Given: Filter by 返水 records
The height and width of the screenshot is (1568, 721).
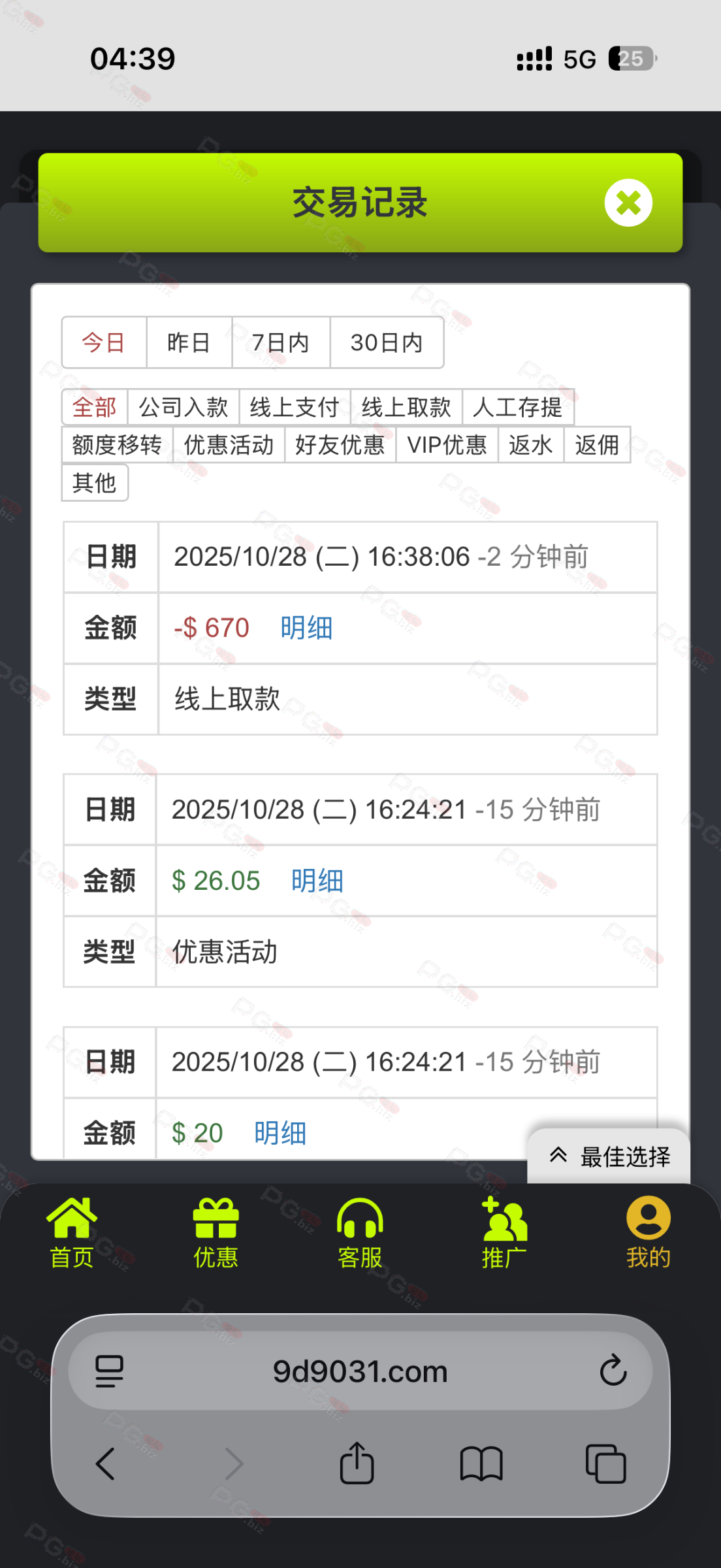Looking at the screenshot, I should [x=530, y=445].
